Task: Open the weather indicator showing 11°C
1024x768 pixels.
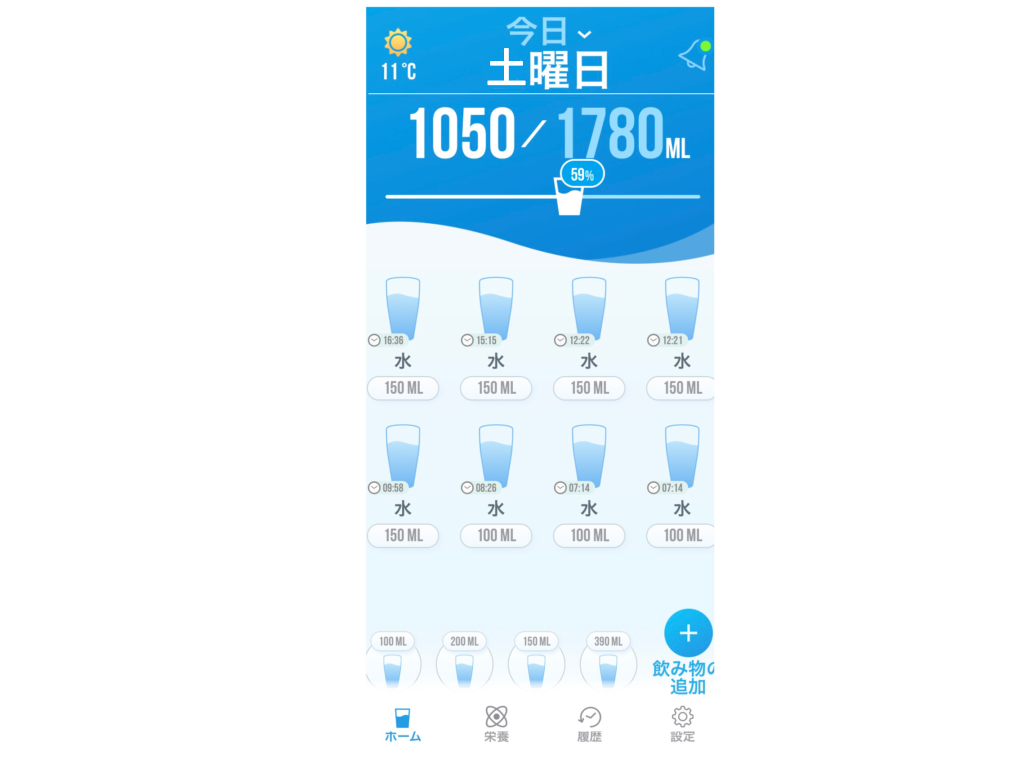Action: (x=398, y=55)
